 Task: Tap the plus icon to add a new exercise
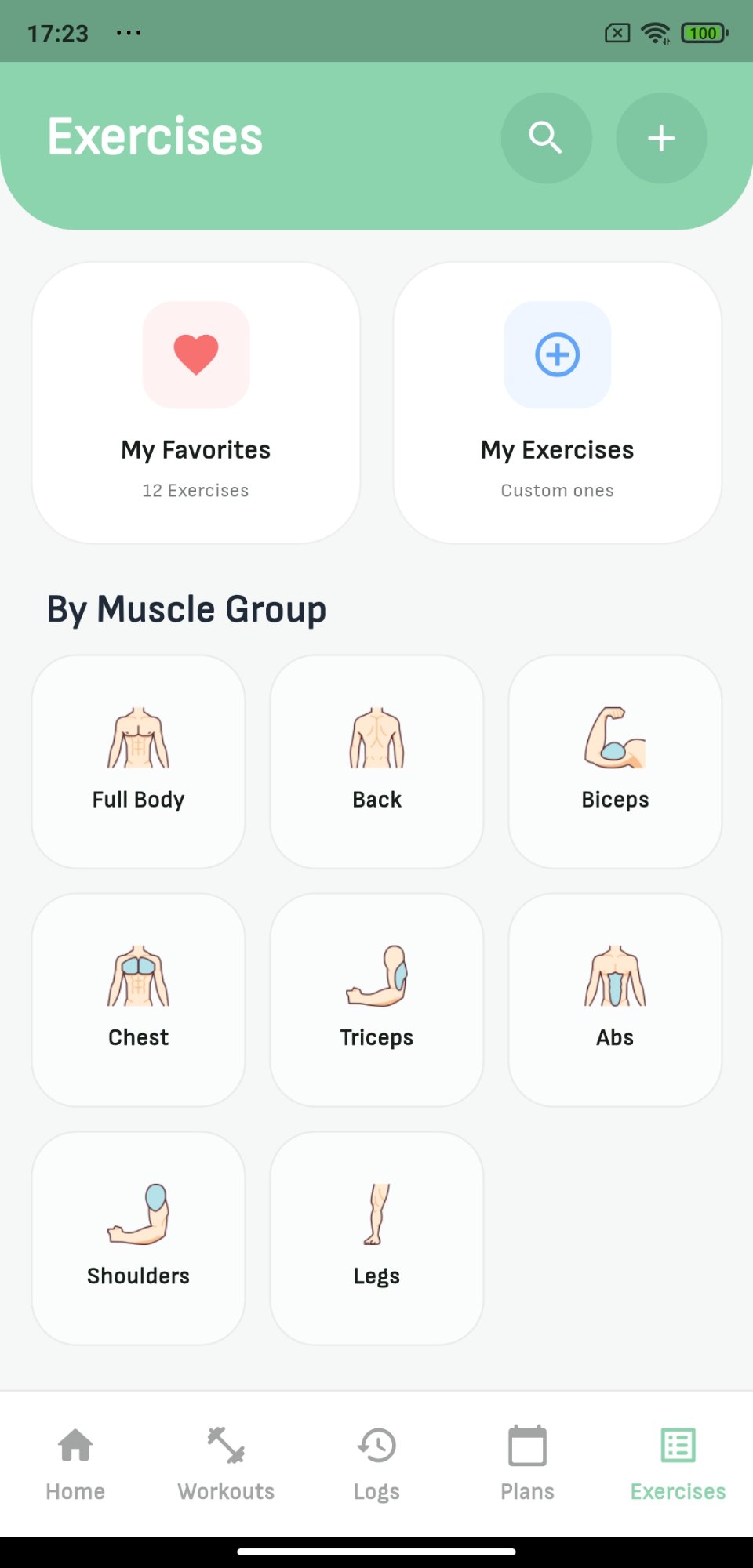click(660, 137)
